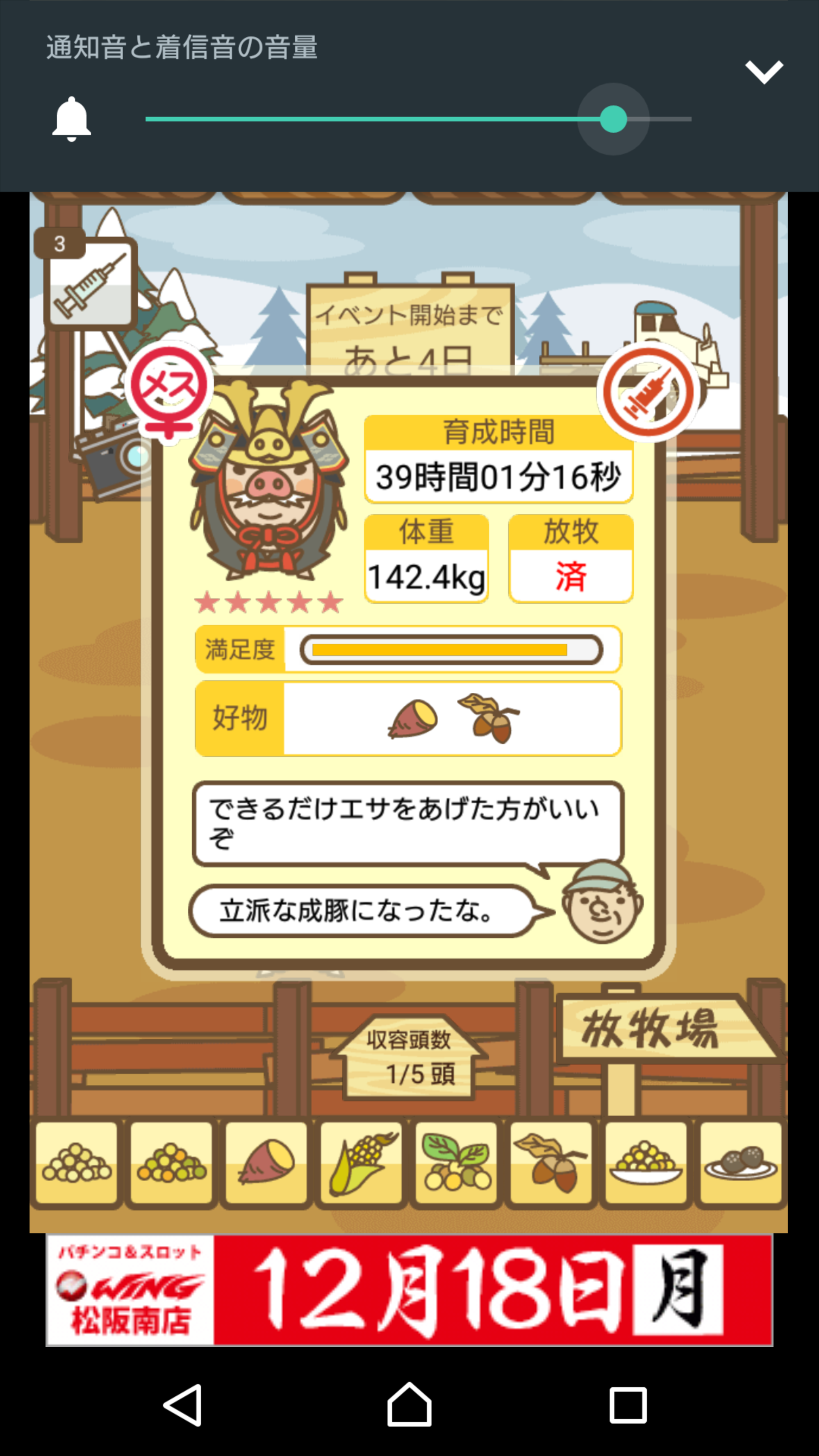
Task: Expand the volume panel chevron
Action: 764,73
